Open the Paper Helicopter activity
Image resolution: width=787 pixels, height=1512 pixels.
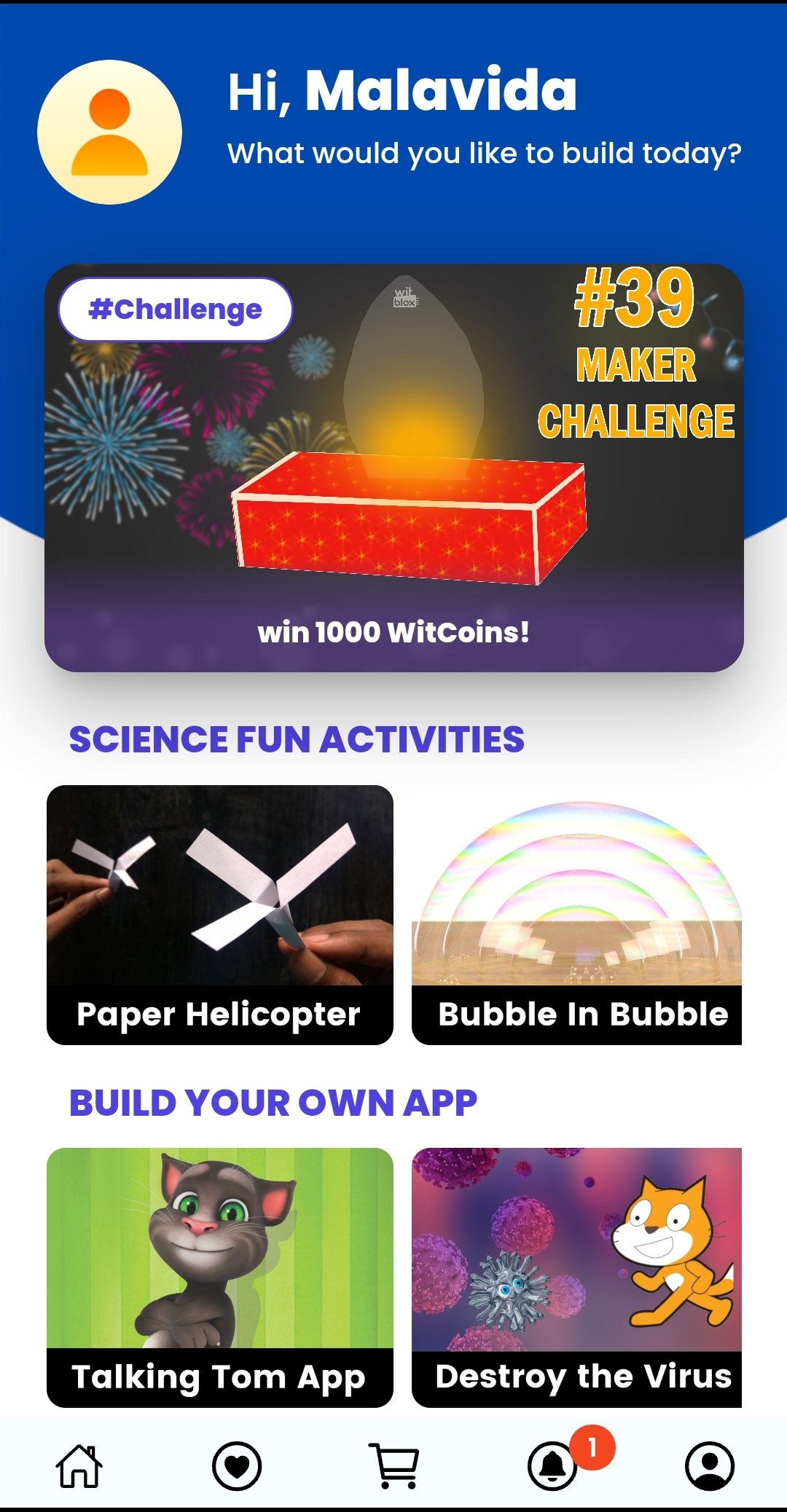tap(219, 914)
